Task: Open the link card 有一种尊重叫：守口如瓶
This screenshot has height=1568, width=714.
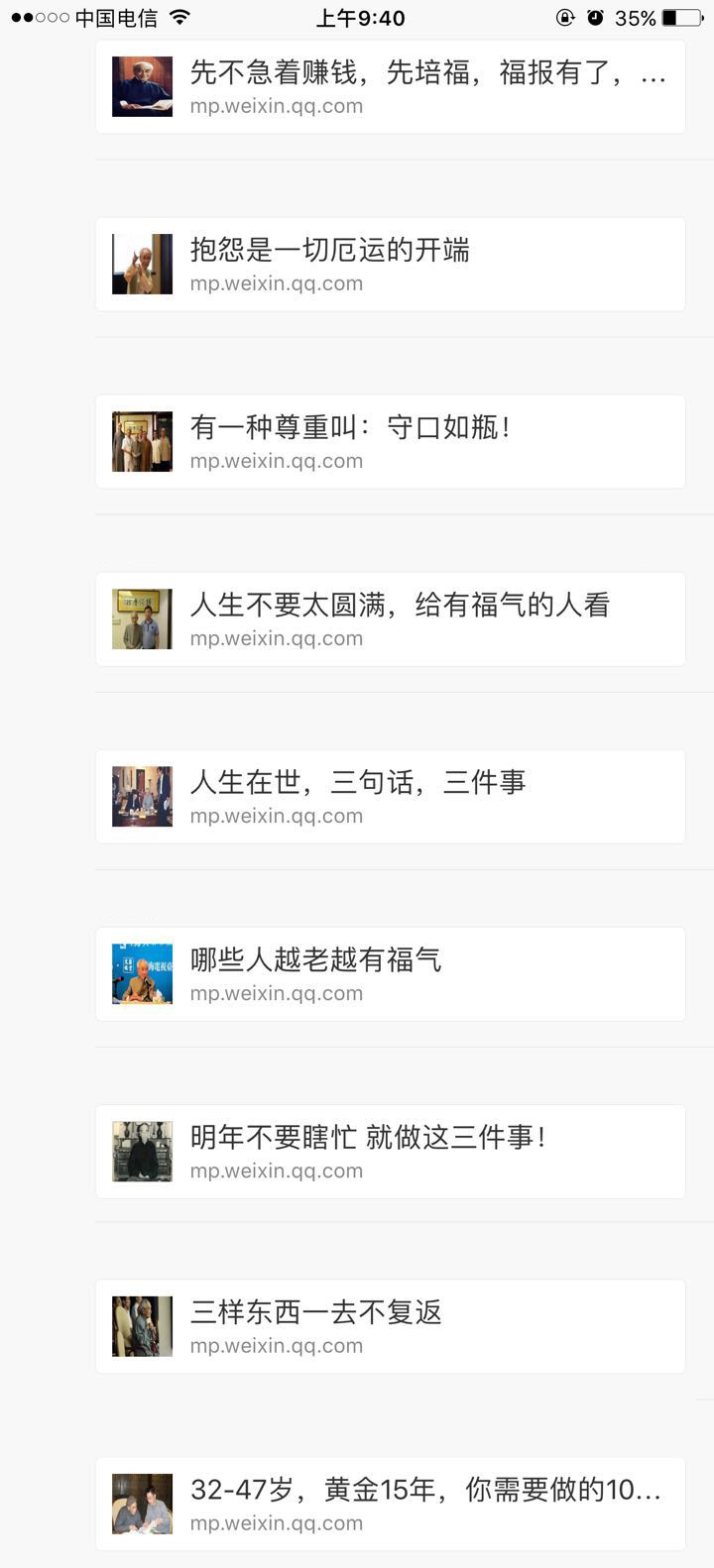Action: tap(390, 442)
